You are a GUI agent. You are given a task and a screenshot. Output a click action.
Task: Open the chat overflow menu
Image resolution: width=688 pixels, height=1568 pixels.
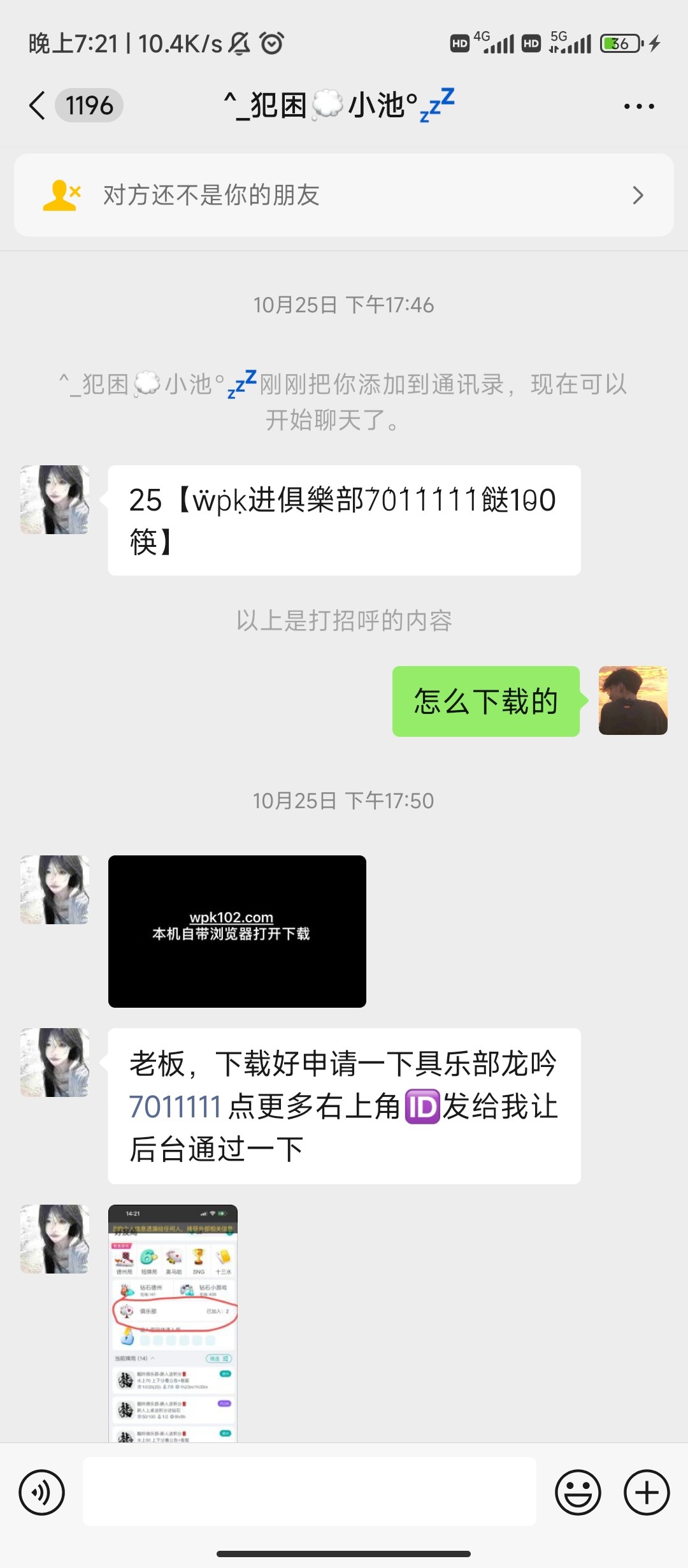(639, 106)
